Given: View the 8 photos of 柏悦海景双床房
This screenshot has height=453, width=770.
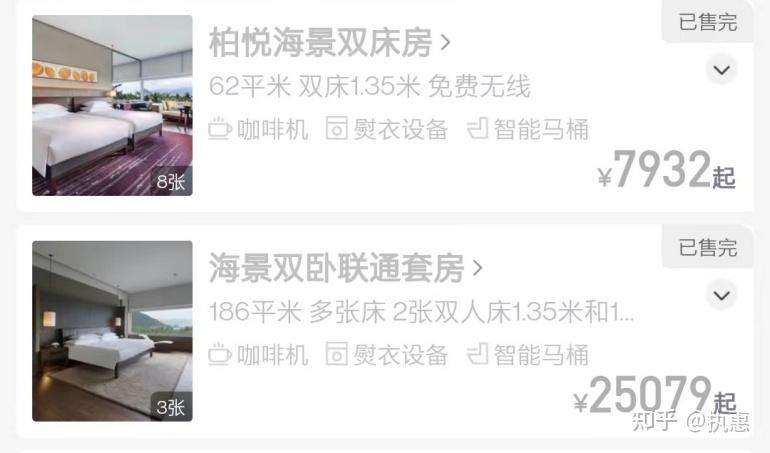Looking at the screenshot, I should [x=112, y=105].
